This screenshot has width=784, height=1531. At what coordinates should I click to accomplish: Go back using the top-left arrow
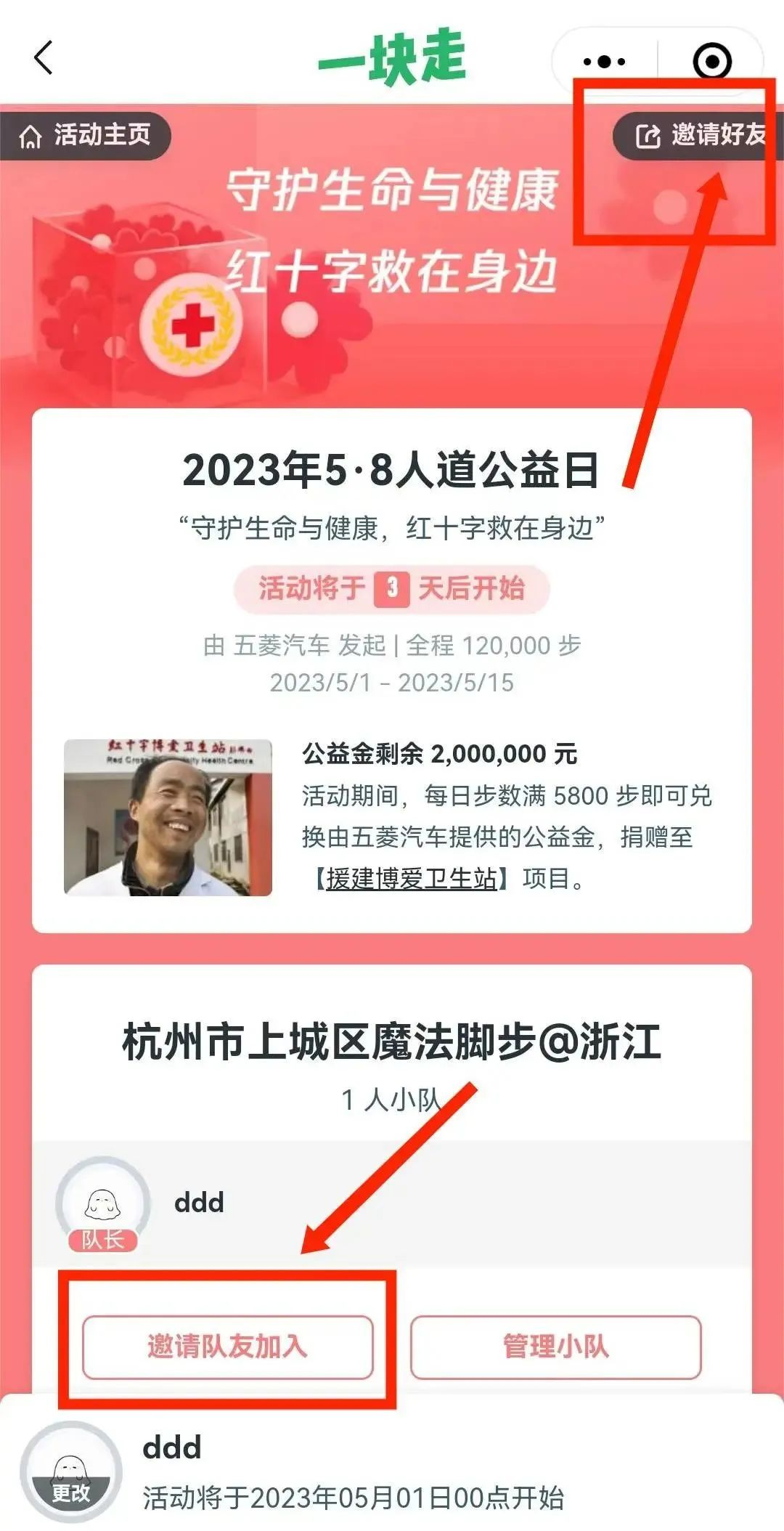[44, 58]
